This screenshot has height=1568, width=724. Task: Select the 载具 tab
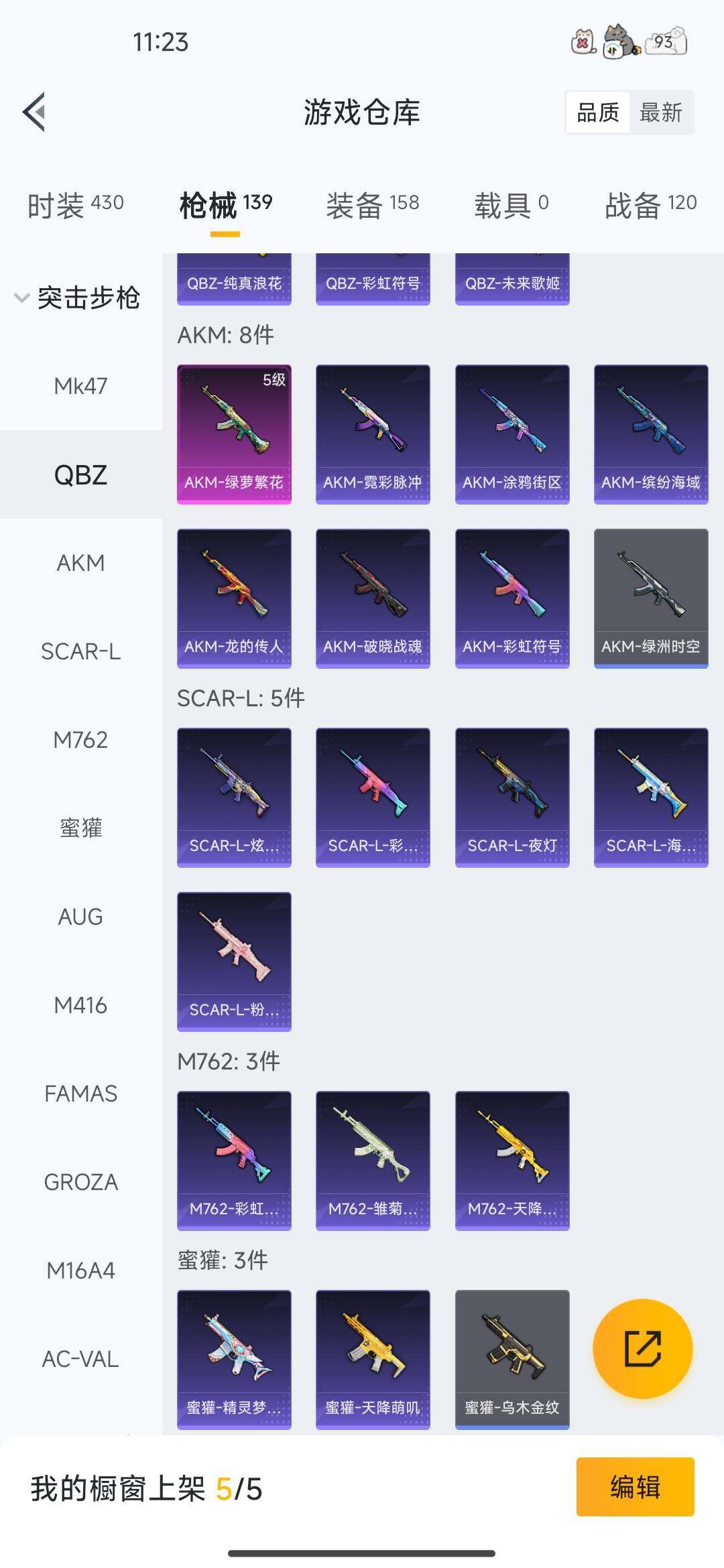[511, 205]
